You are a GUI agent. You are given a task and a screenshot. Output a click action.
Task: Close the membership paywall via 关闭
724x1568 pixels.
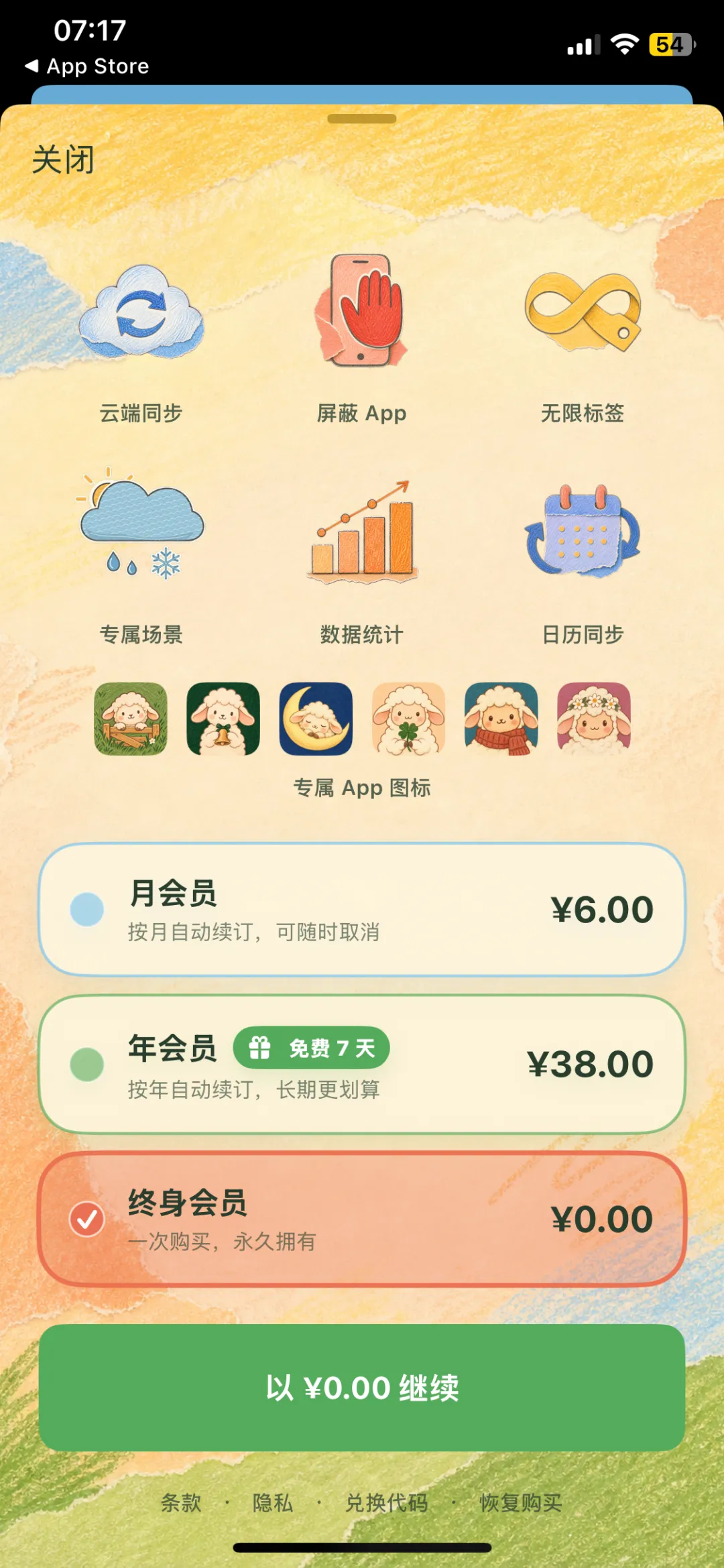point(63,160)
